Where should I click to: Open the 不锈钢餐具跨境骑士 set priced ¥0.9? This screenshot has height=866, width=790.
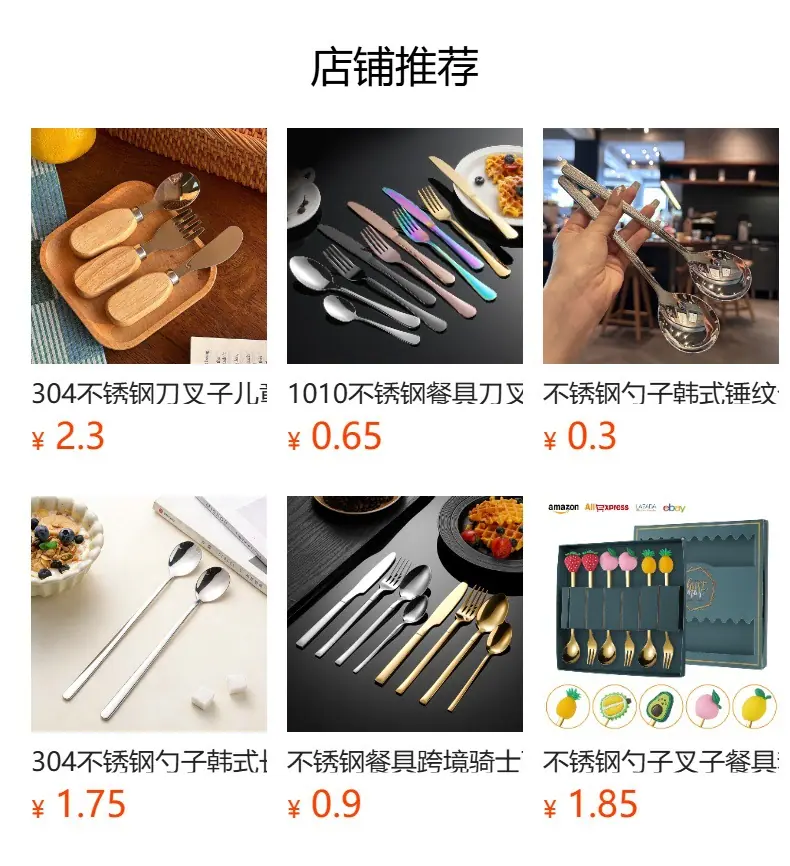point(404,614)
